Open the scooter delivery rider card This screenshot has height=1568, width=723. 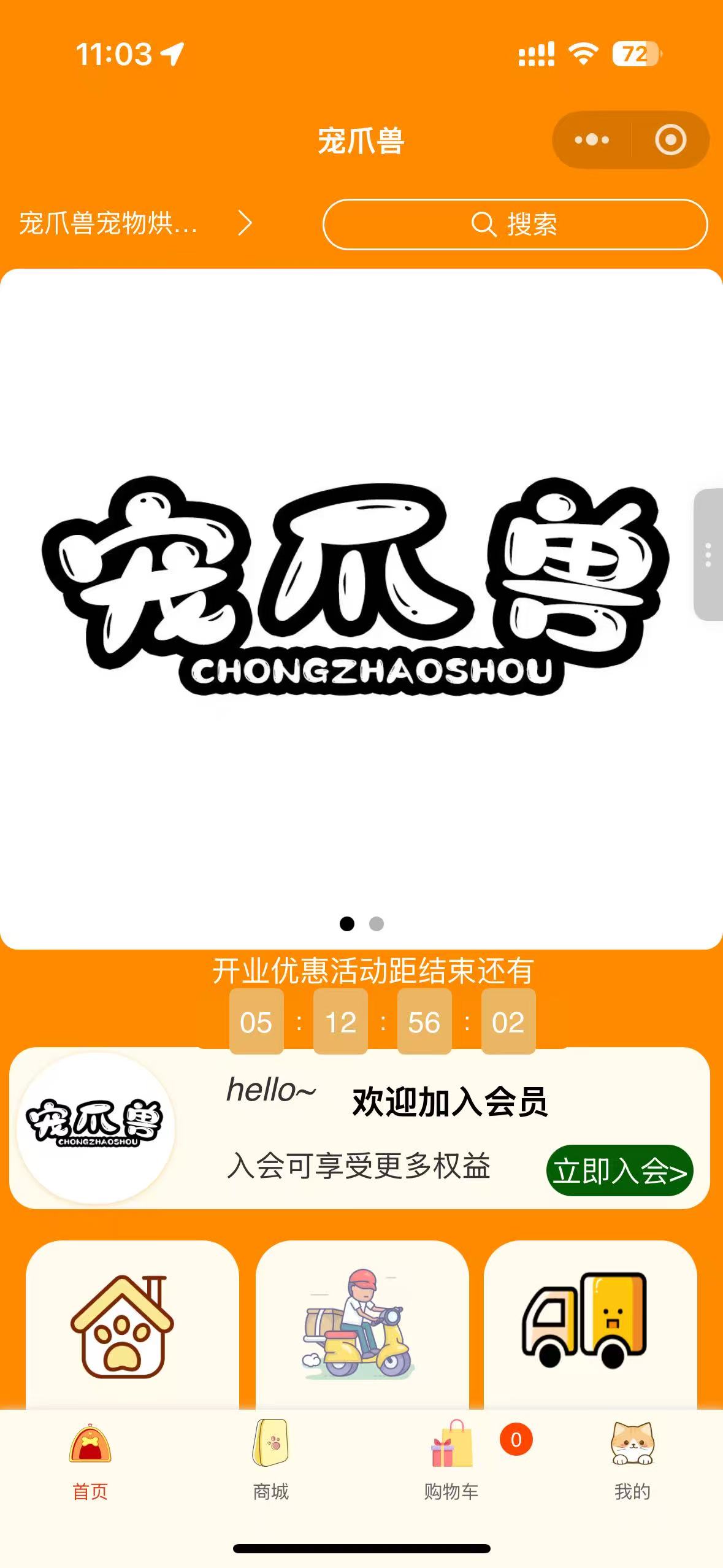362,1325
